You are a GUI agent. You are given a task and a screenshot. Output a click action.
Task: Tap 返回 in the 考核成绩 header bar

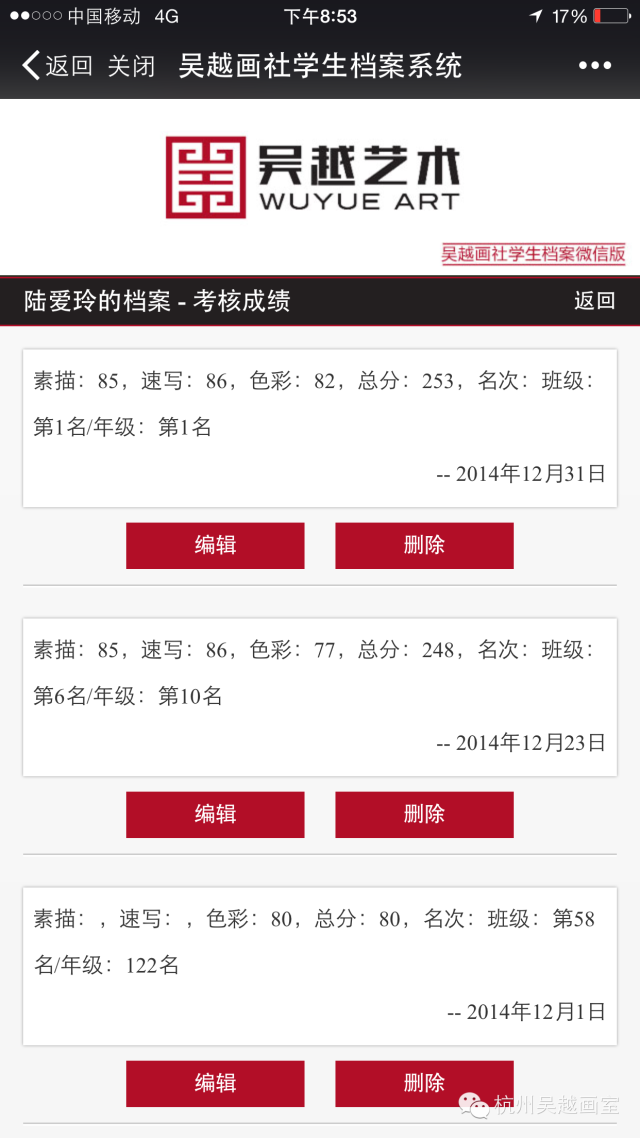coord(594,301)
